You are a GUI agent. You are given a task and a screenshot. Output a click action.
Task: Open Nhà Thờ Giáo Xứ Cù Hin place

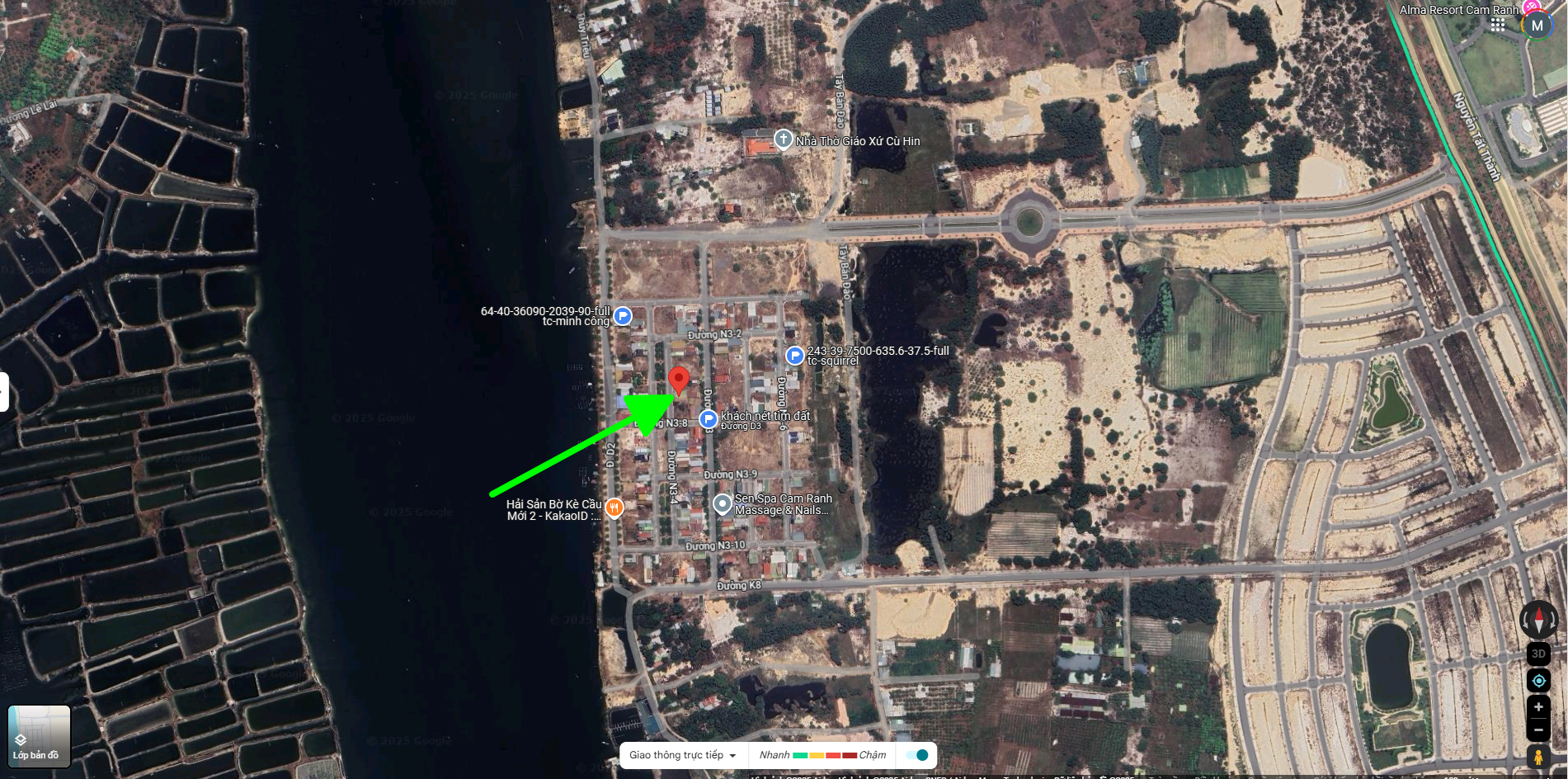click(784, 139)
